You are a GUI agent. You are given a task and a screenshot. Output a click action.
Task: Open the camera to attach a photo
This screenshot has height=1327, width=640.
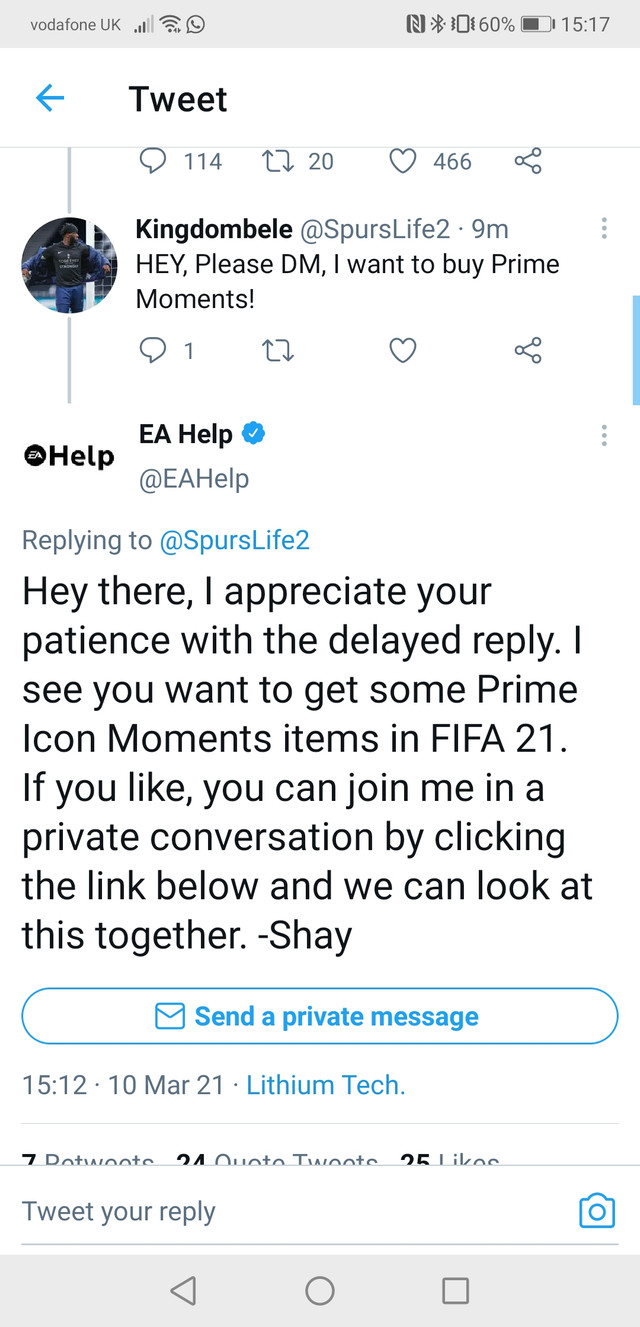click(597, 1211)
